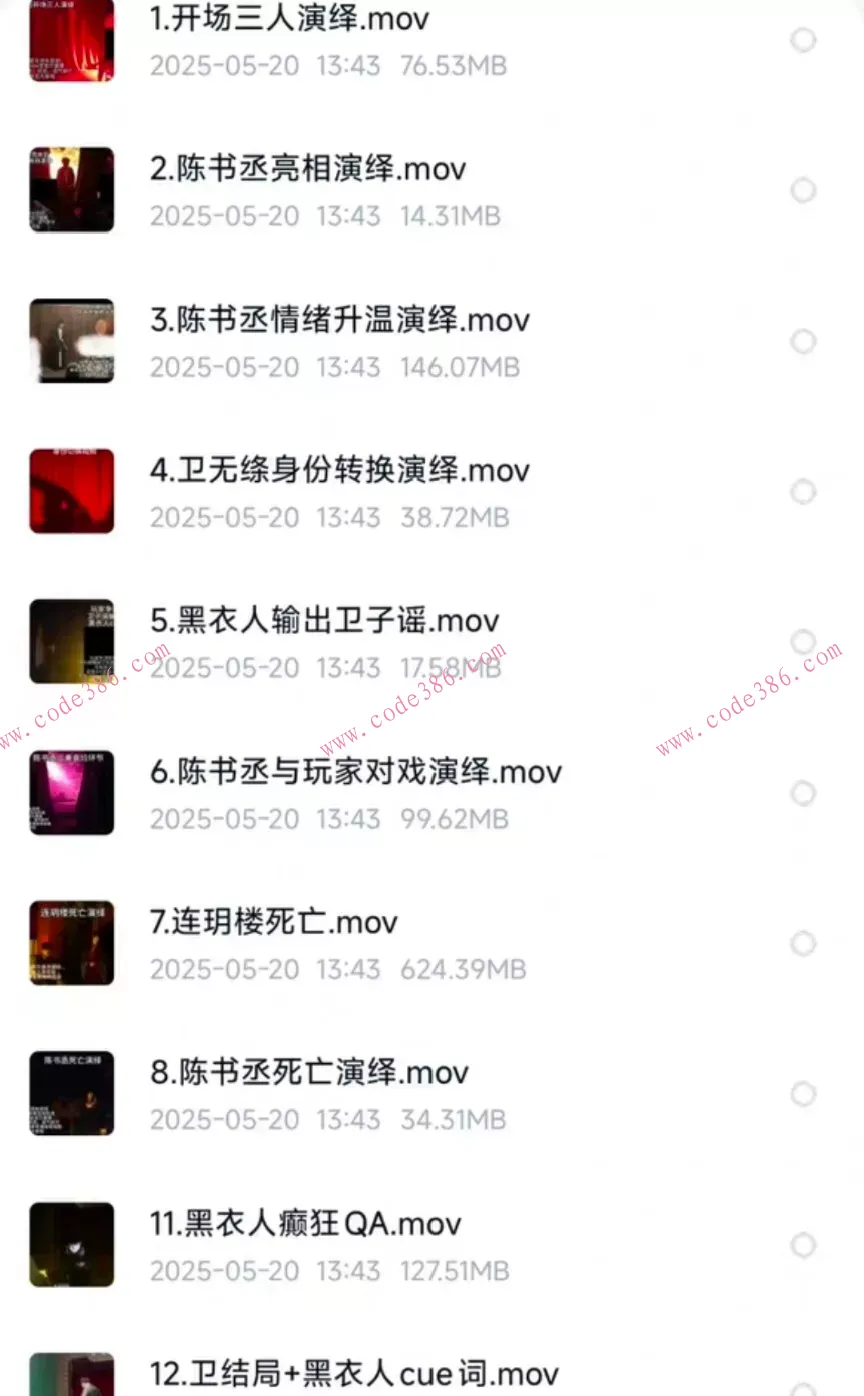Open 3.陈书丞情绪升温演绎.mov
The image size is (864, 1396).
click(x=340, y=320)
